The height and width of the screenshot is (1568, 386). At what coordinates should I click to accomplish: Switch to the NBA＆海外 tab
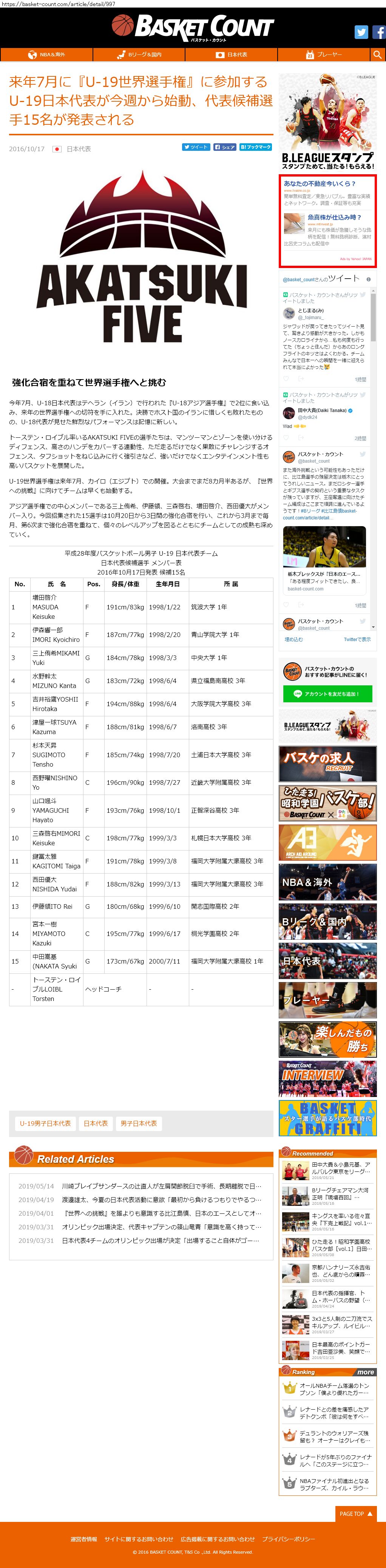coord(47,55)
